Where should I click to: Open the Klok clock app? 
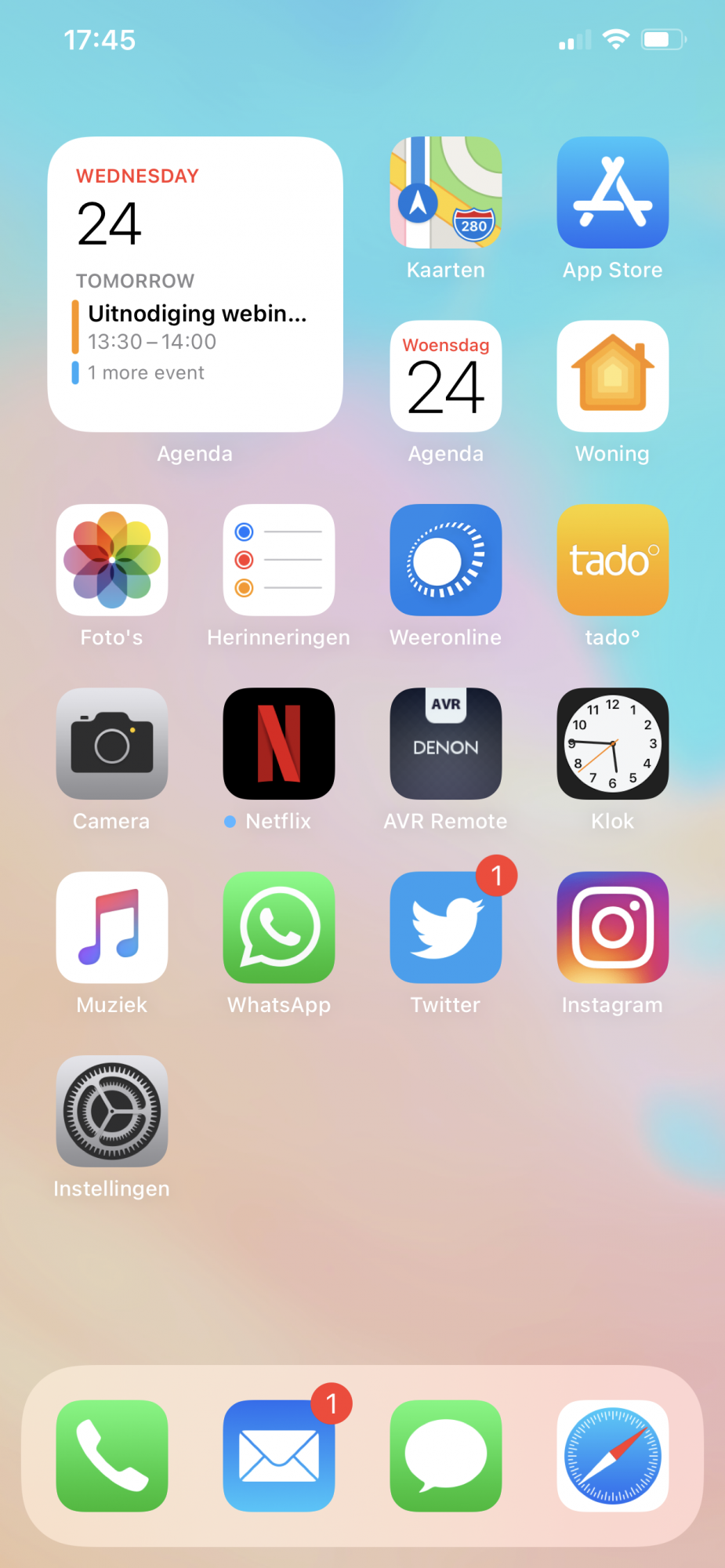tap(612, 743)
